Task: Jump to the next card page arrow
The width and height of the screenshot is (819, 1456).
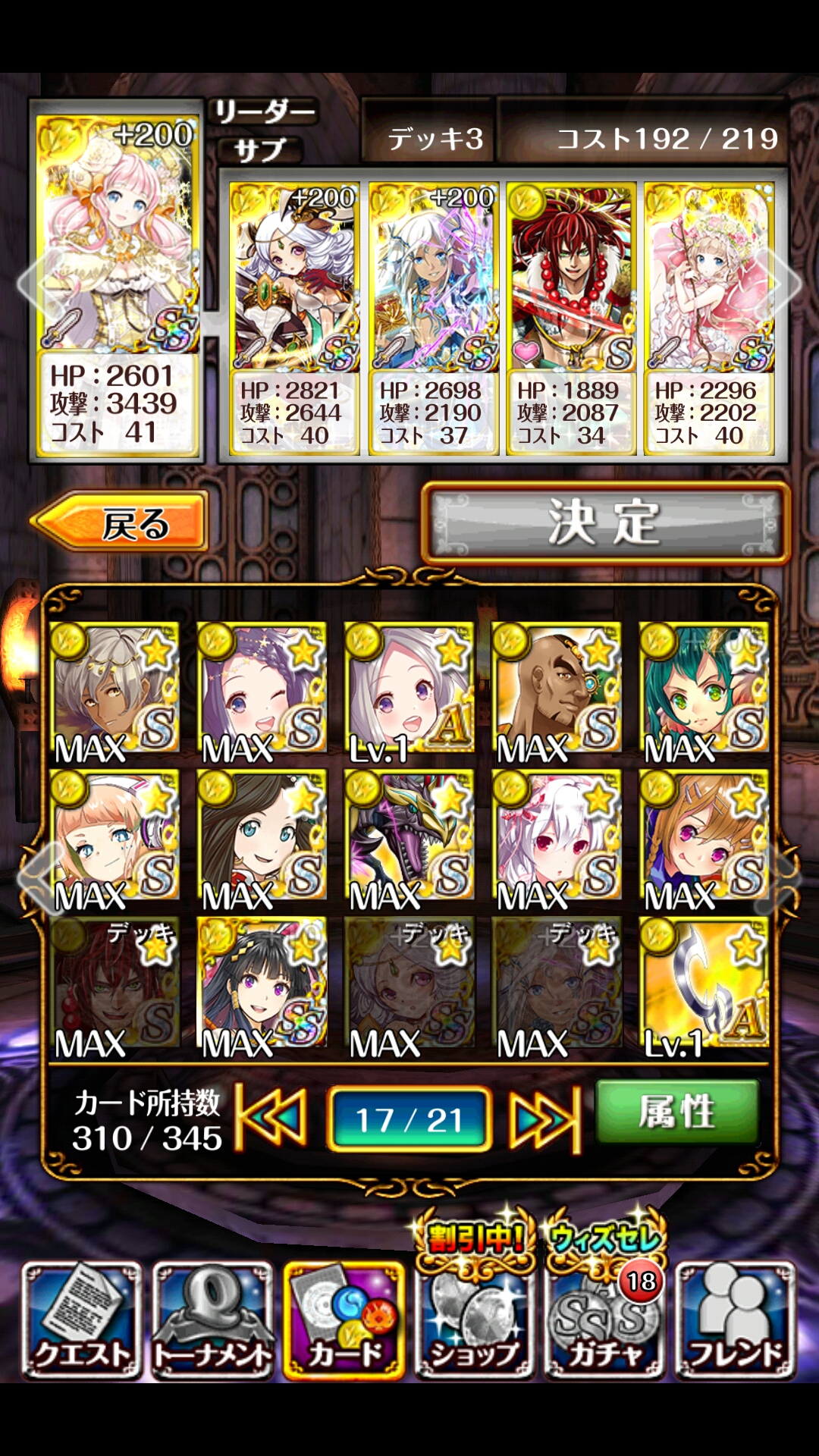Action: click(544, 1119)
